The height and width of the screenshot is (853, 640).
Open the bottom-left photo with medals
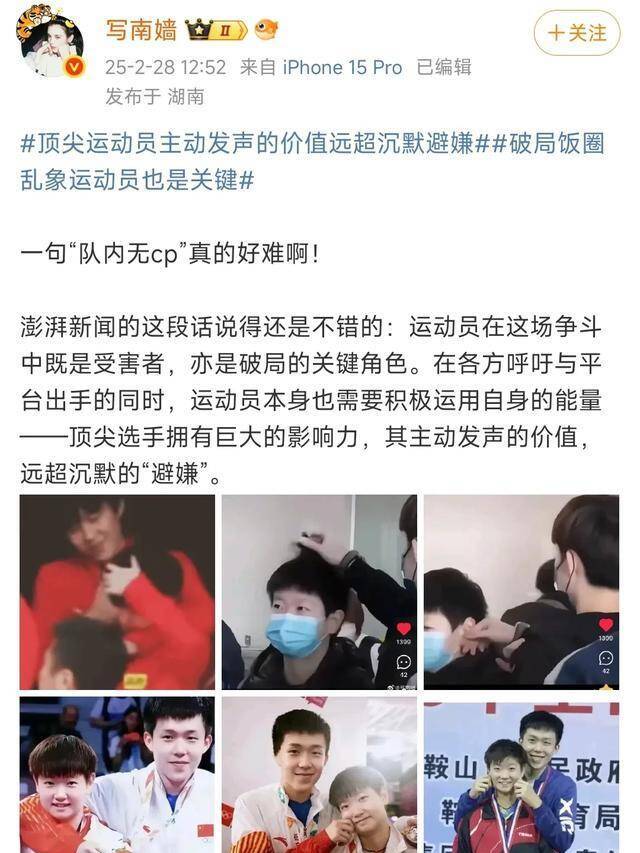click(x=118, y=775)
